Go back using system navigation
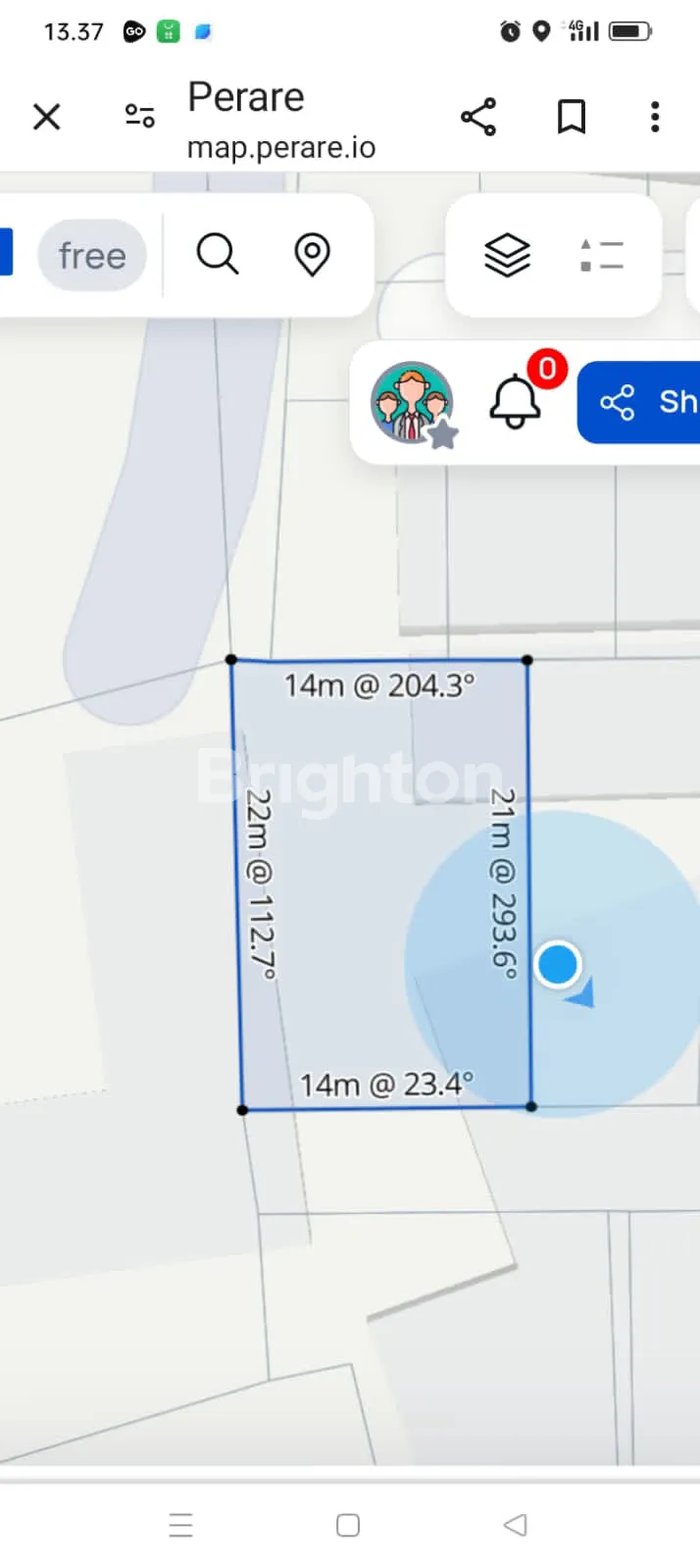This screenshot has height=1568, width=700. pos(515,1525)
